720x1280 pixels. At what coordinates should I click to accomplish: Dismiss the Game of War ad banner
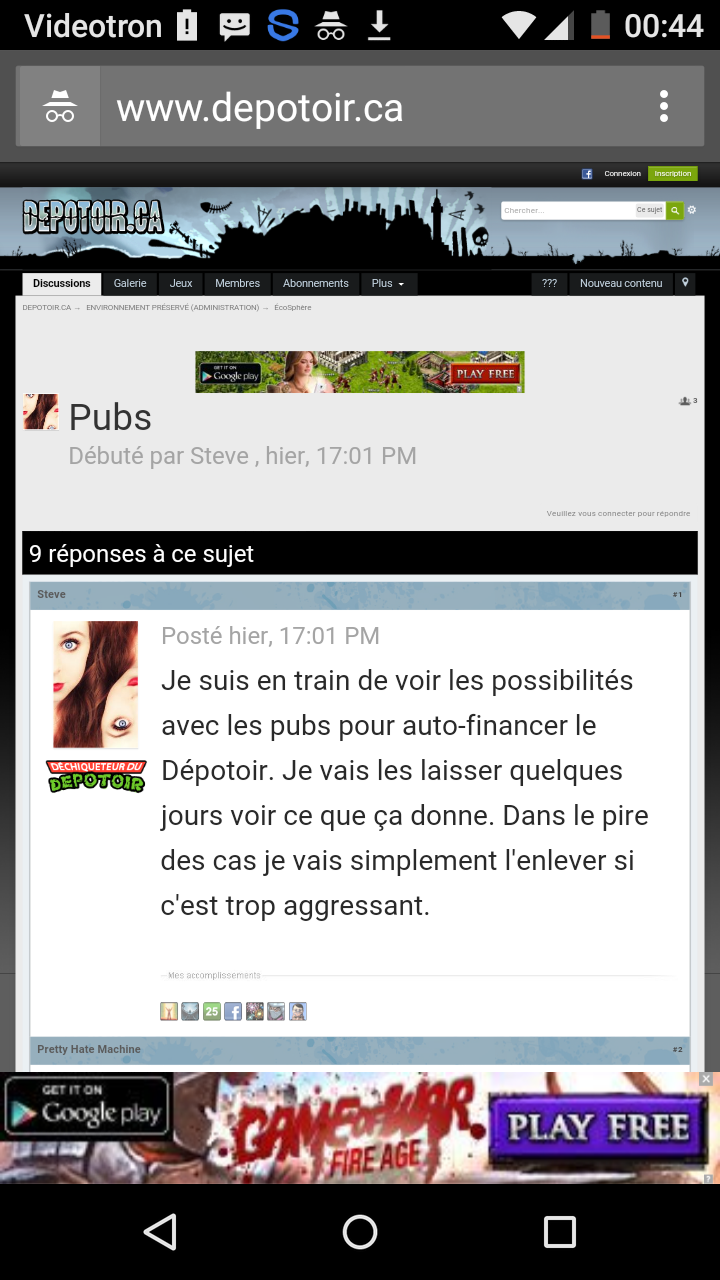pos(706,1079)
